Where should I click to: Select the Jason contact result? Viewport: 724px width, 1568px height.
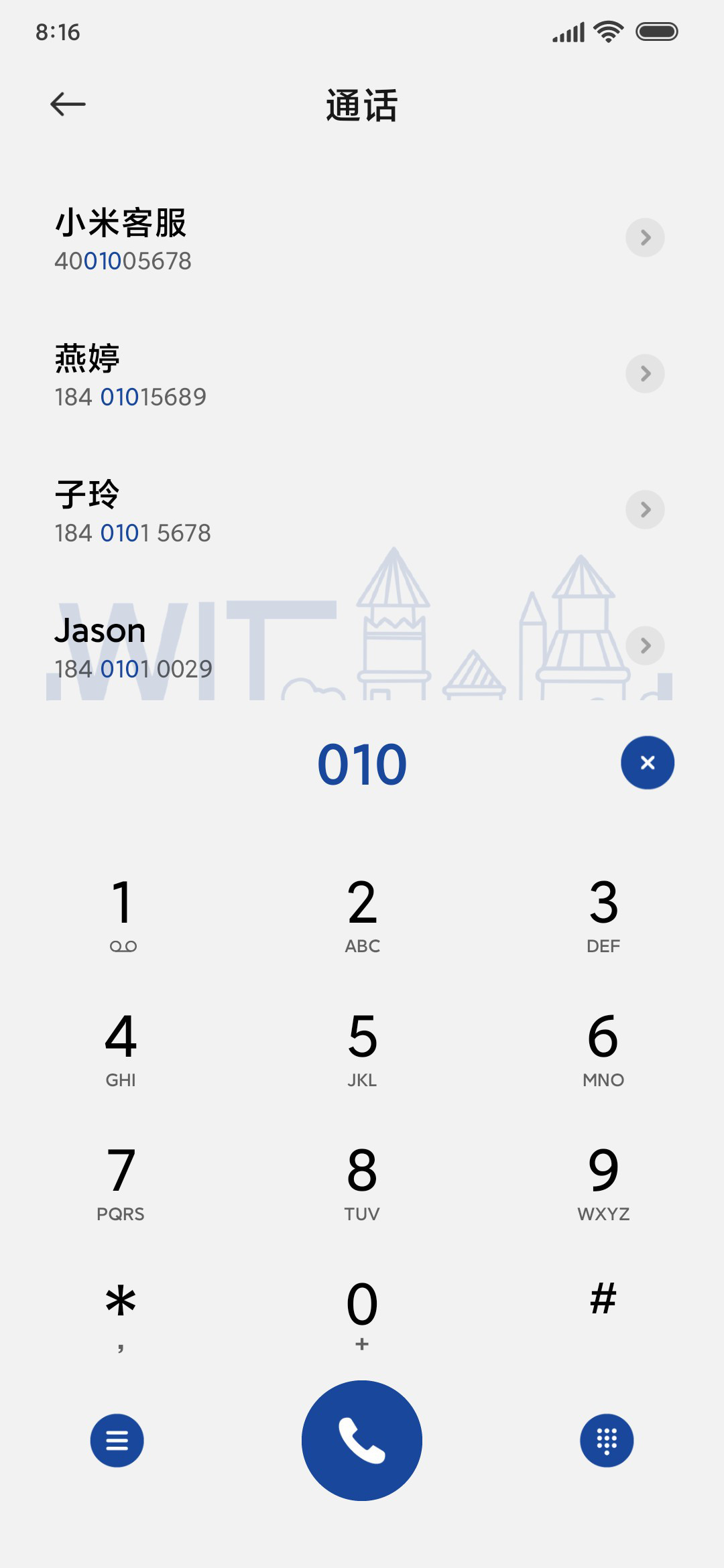coord(362,647)
